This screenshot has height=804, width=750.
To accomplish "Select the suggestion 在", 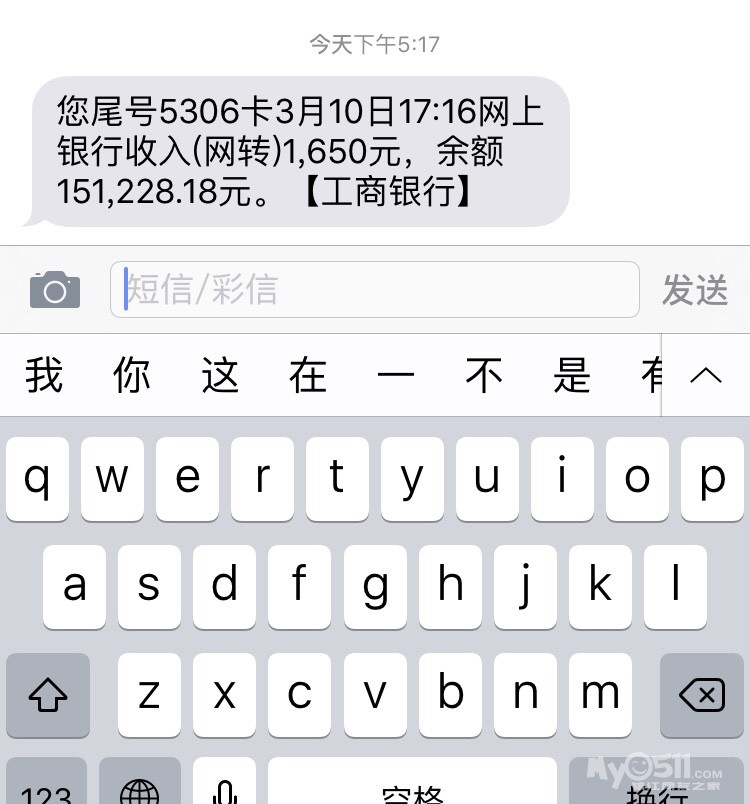I will [x=308, y=376].
